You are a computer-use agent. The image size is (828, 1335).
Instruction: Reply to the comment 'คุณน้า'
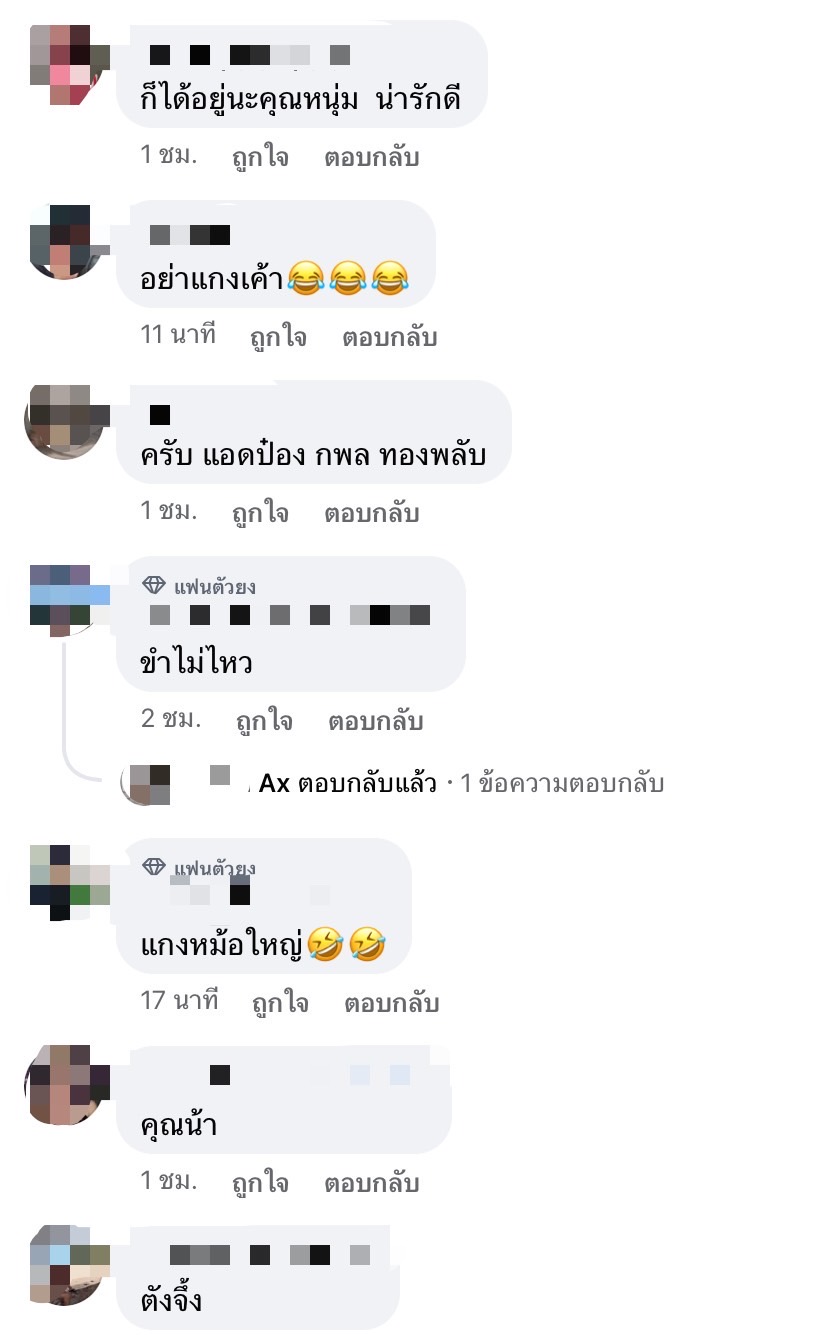click(x=371, y=1183)
